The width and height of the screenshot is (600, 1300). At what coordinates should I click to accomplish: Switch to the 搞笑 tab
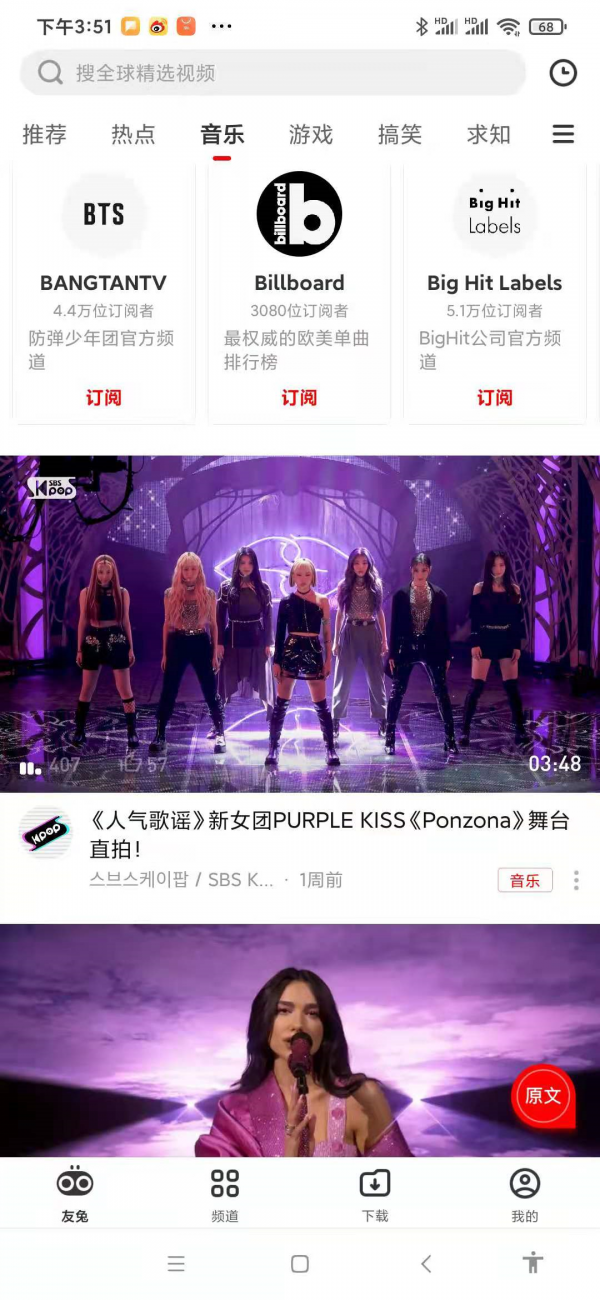point(400,135)
